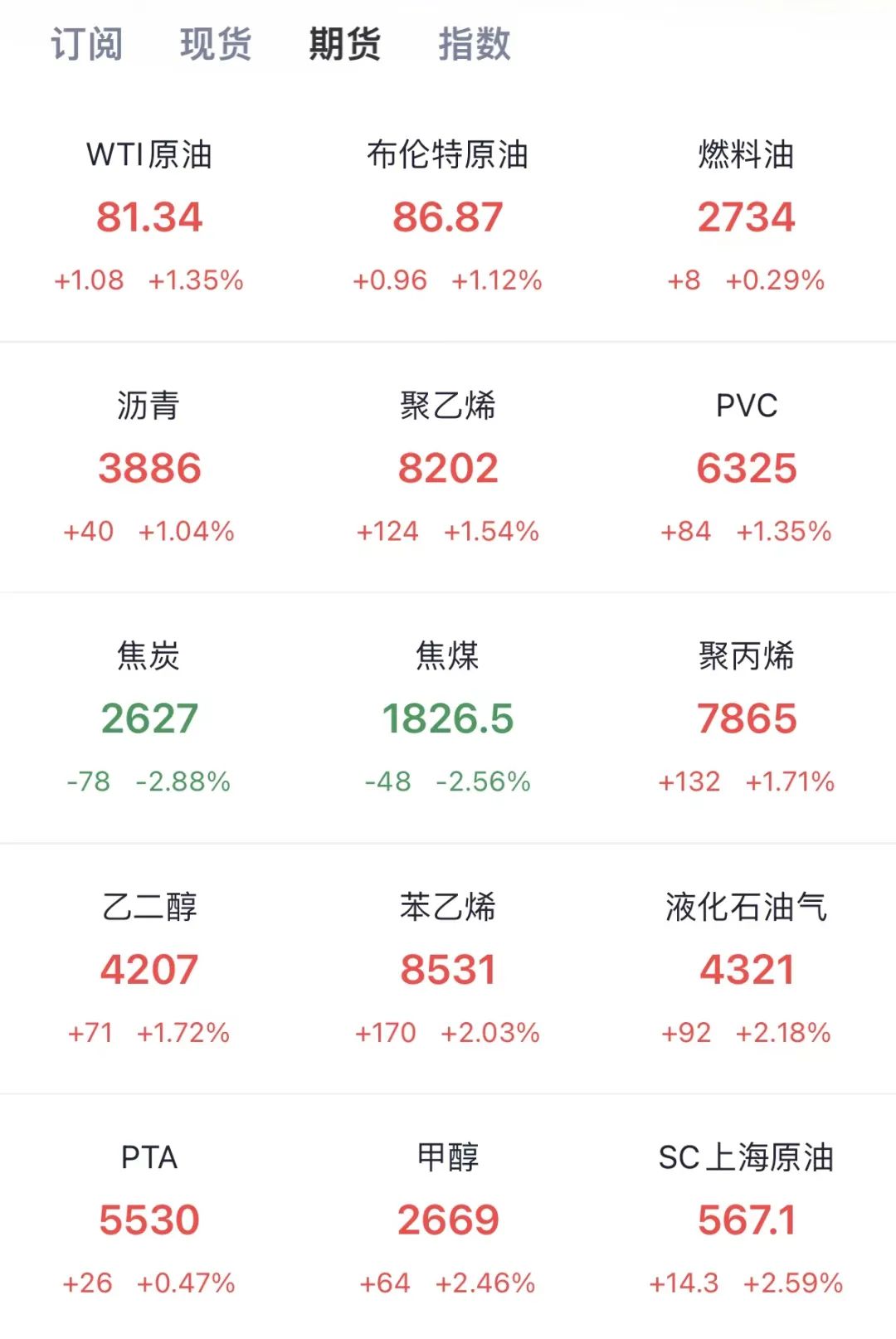Viewport: 896px width, 1339px height.
Task: Open 甲醇 futures quote
Action: tap(448, 1220)
